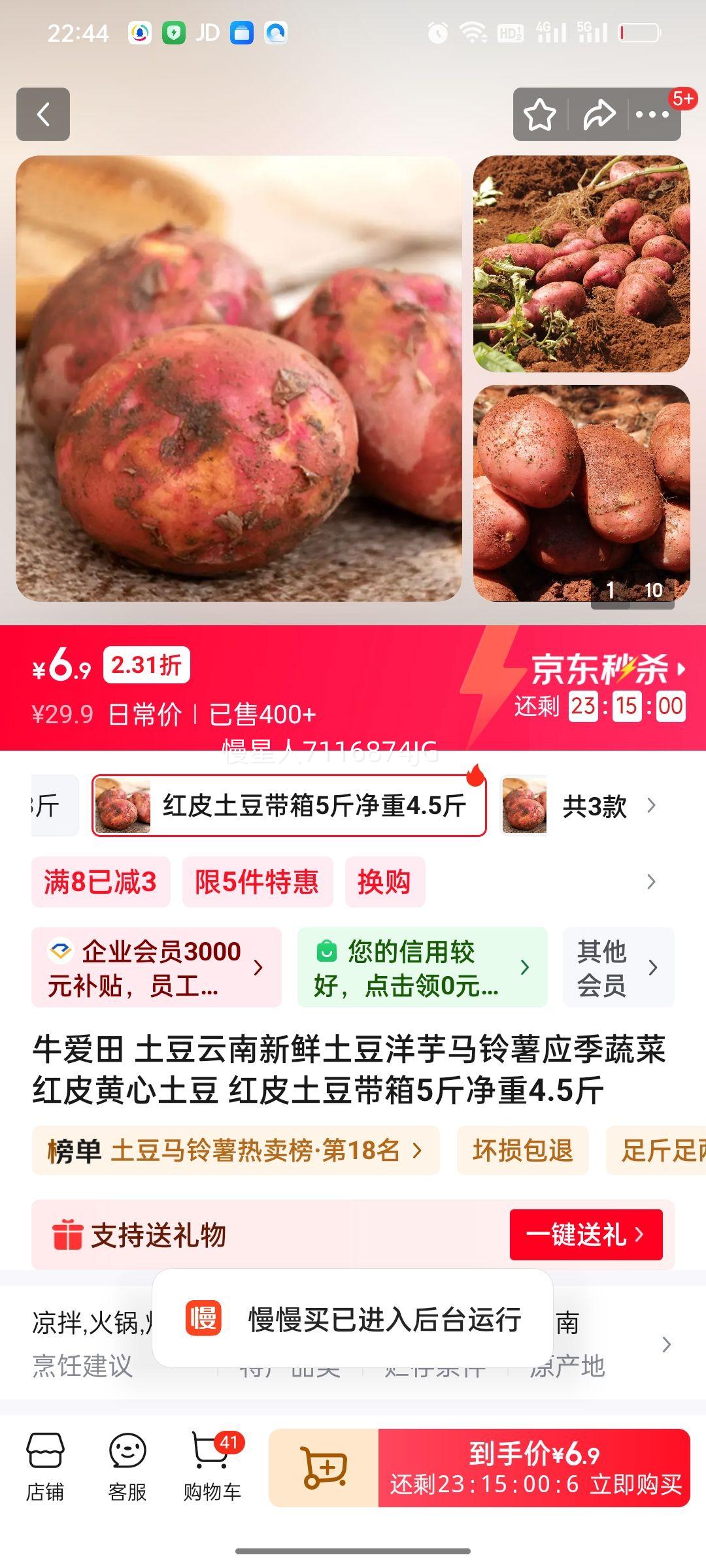This screenshot has height=1568, width=706.
Task: Share the product via the share icon
Action: 599,115
